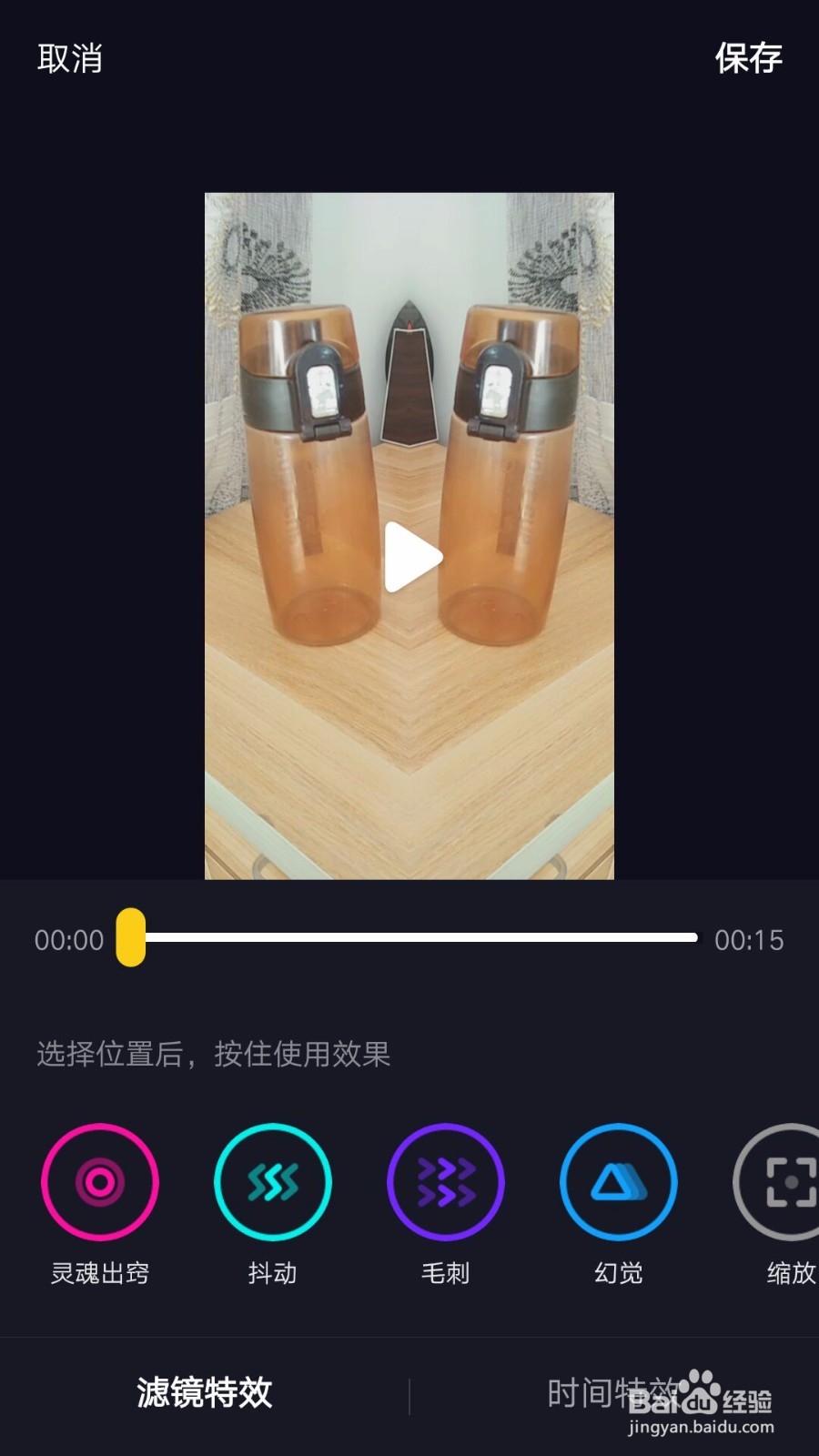Play the video preview
The width and height of the screenshot is (819, 1456).
click(412, 557)
